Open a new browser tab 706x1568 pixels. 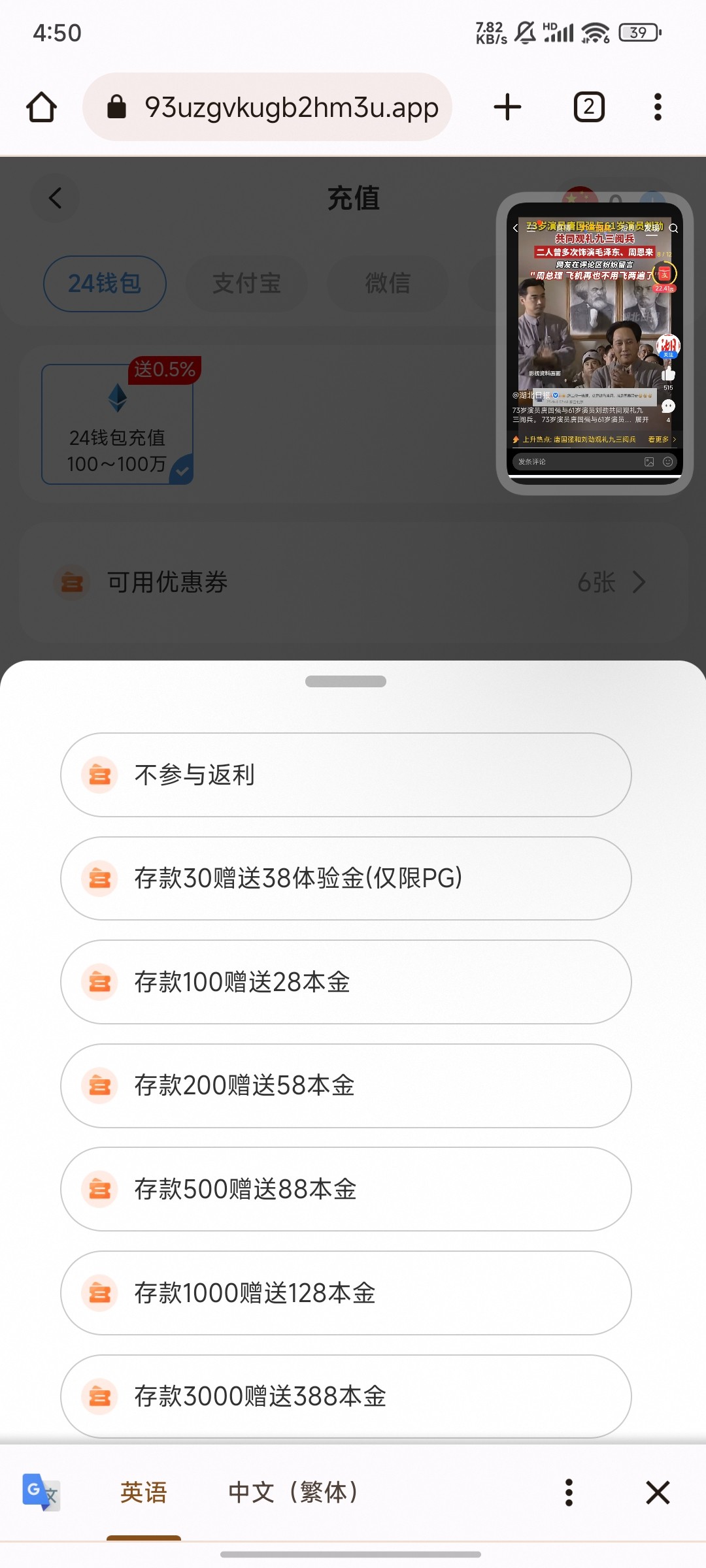pyautogui.click(x=507, y=107)
